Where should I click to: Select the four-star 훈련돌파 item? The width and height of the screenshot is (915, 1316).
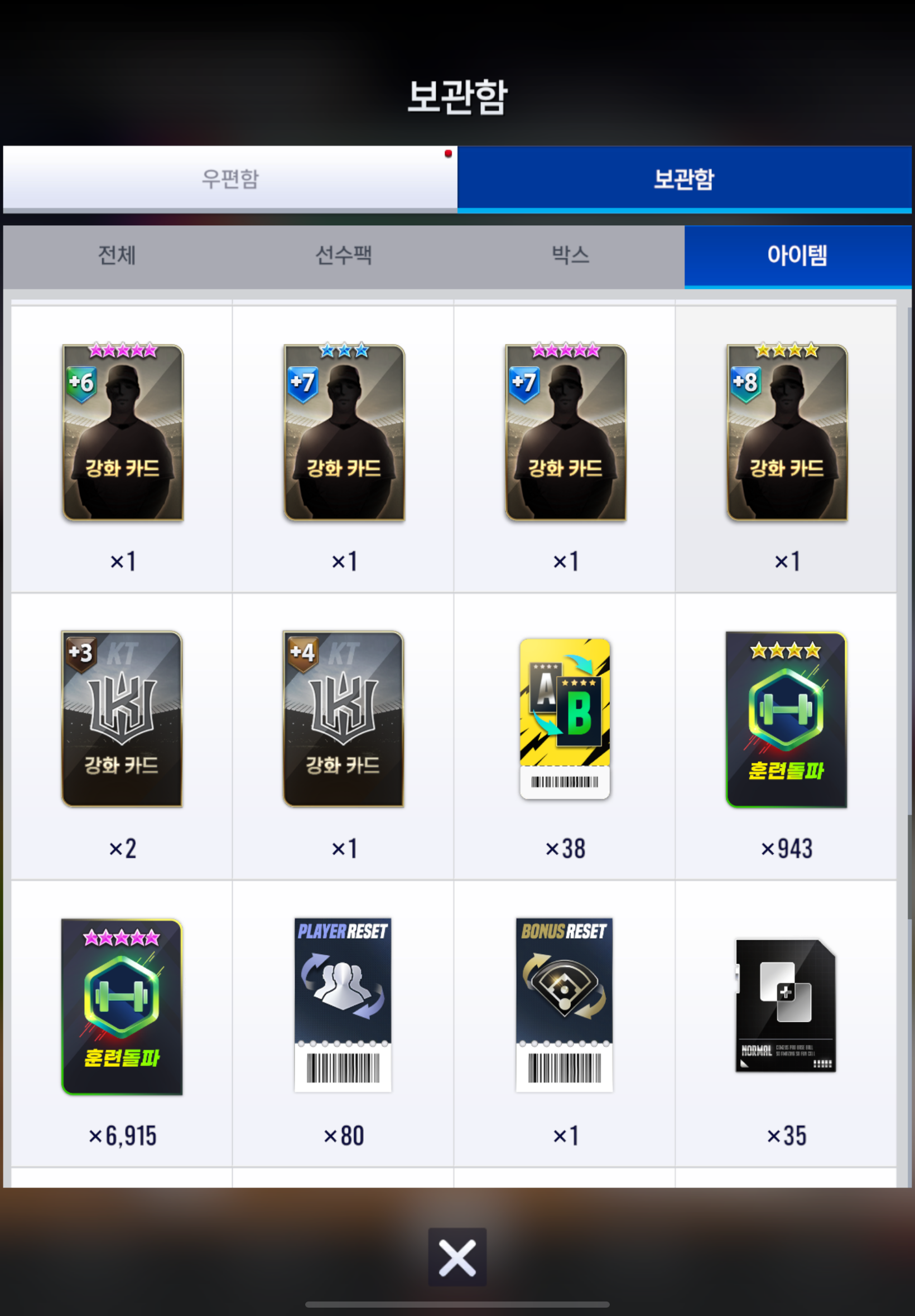786,719
